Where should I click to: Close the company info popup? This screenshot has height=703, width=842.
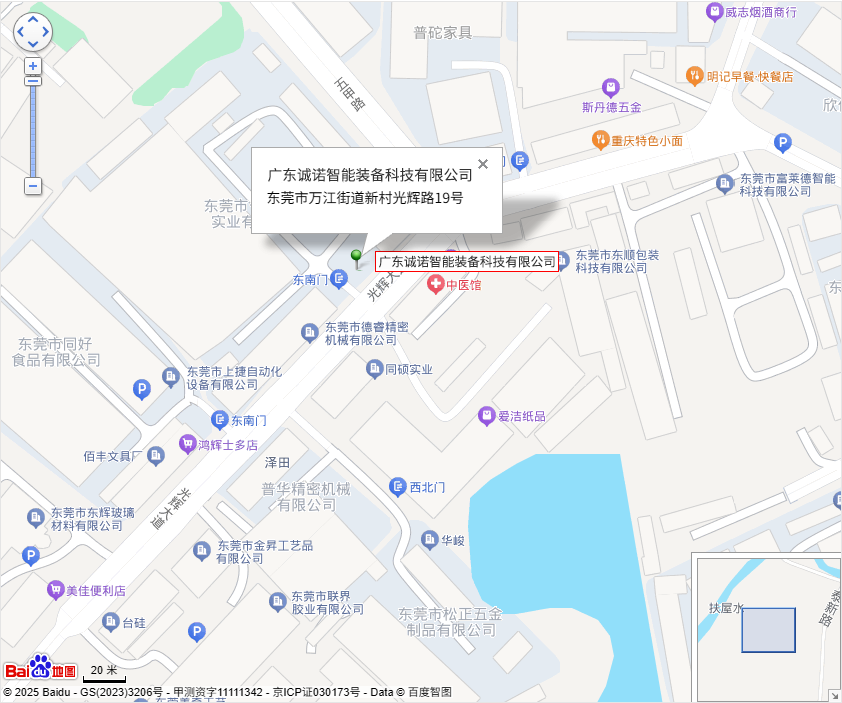pyautogui.click(x=483, y=164)
